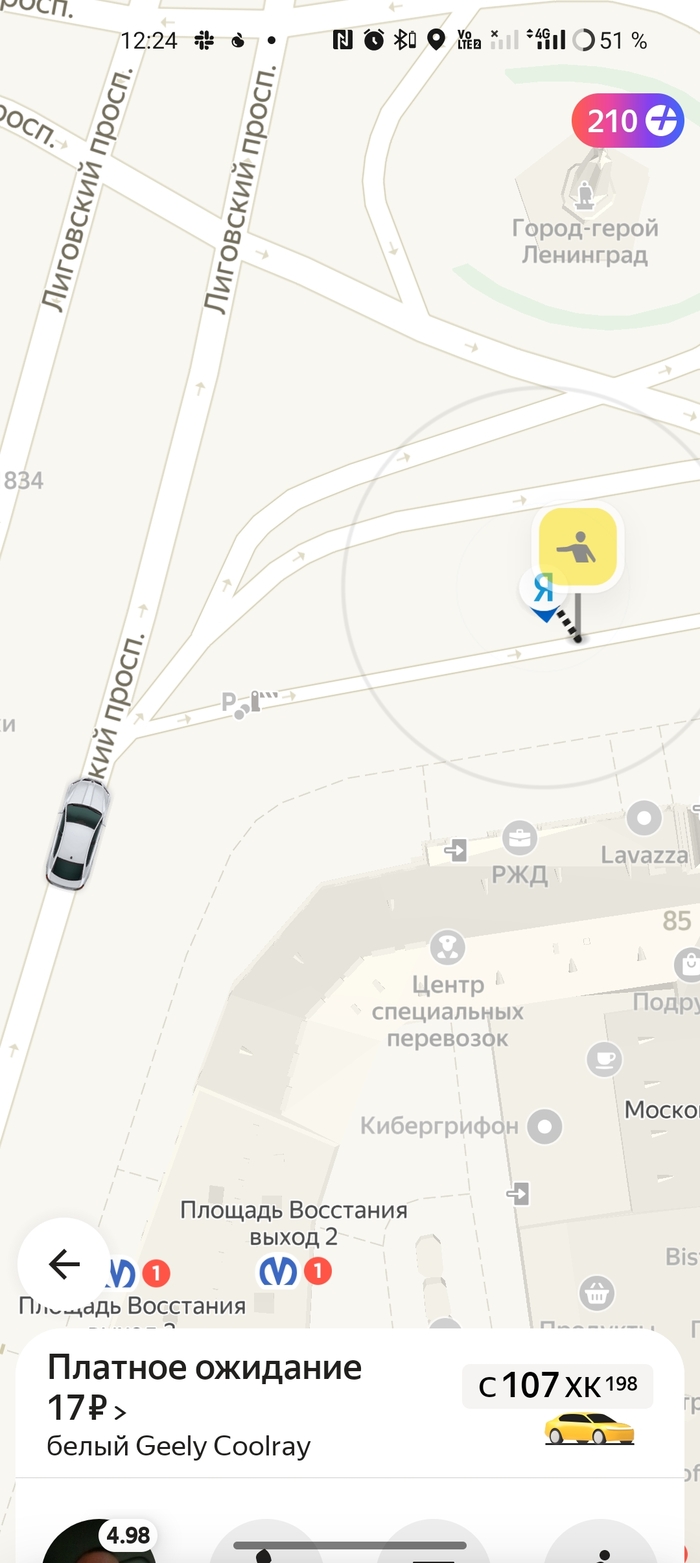
Task: Open РЖД place on the map
Action: pos(519,837)
